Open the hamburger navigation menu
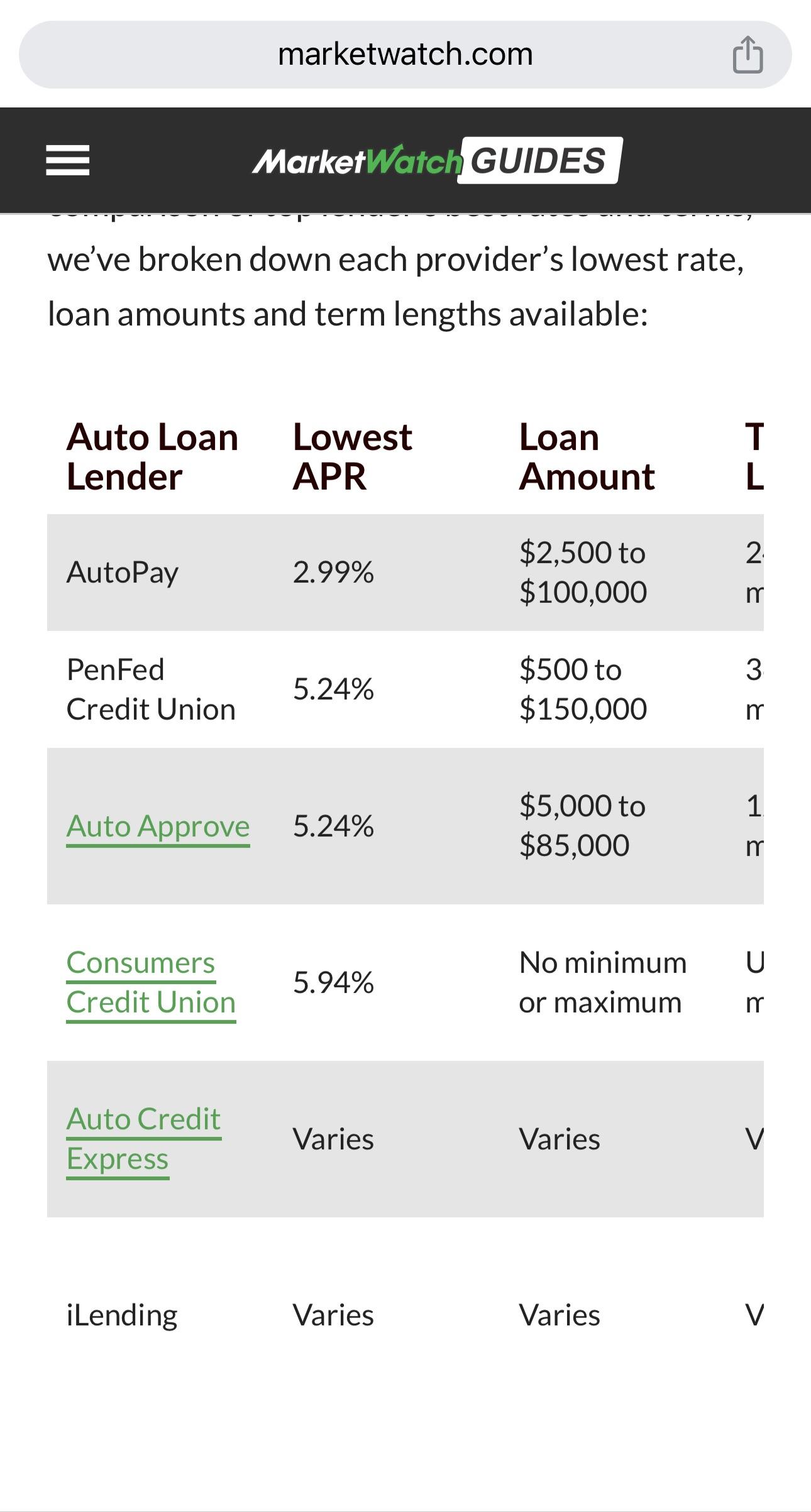The image size is (811, 1512). [x=67, y=159]
